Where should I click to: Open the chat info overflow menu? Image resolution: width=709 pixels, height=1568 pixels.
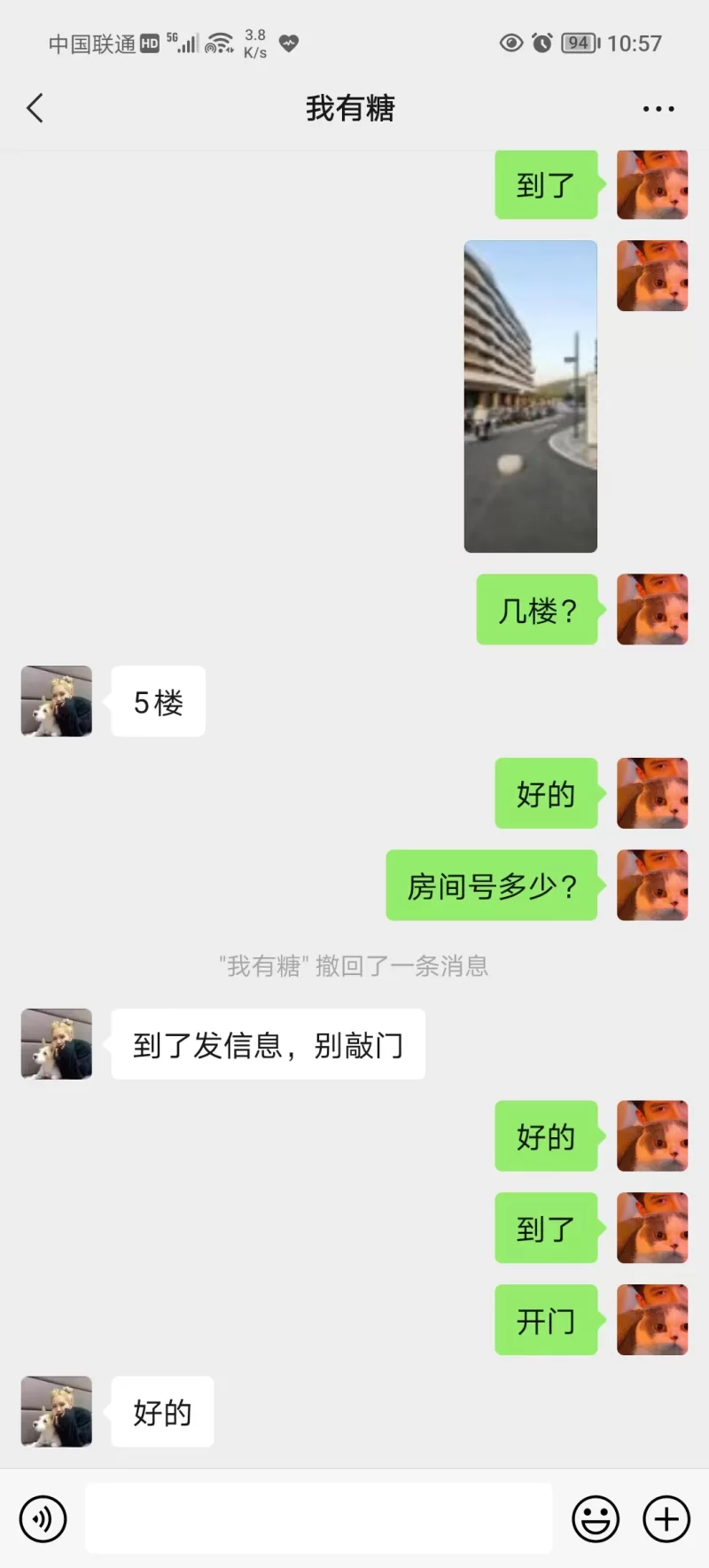pos(658,109)
